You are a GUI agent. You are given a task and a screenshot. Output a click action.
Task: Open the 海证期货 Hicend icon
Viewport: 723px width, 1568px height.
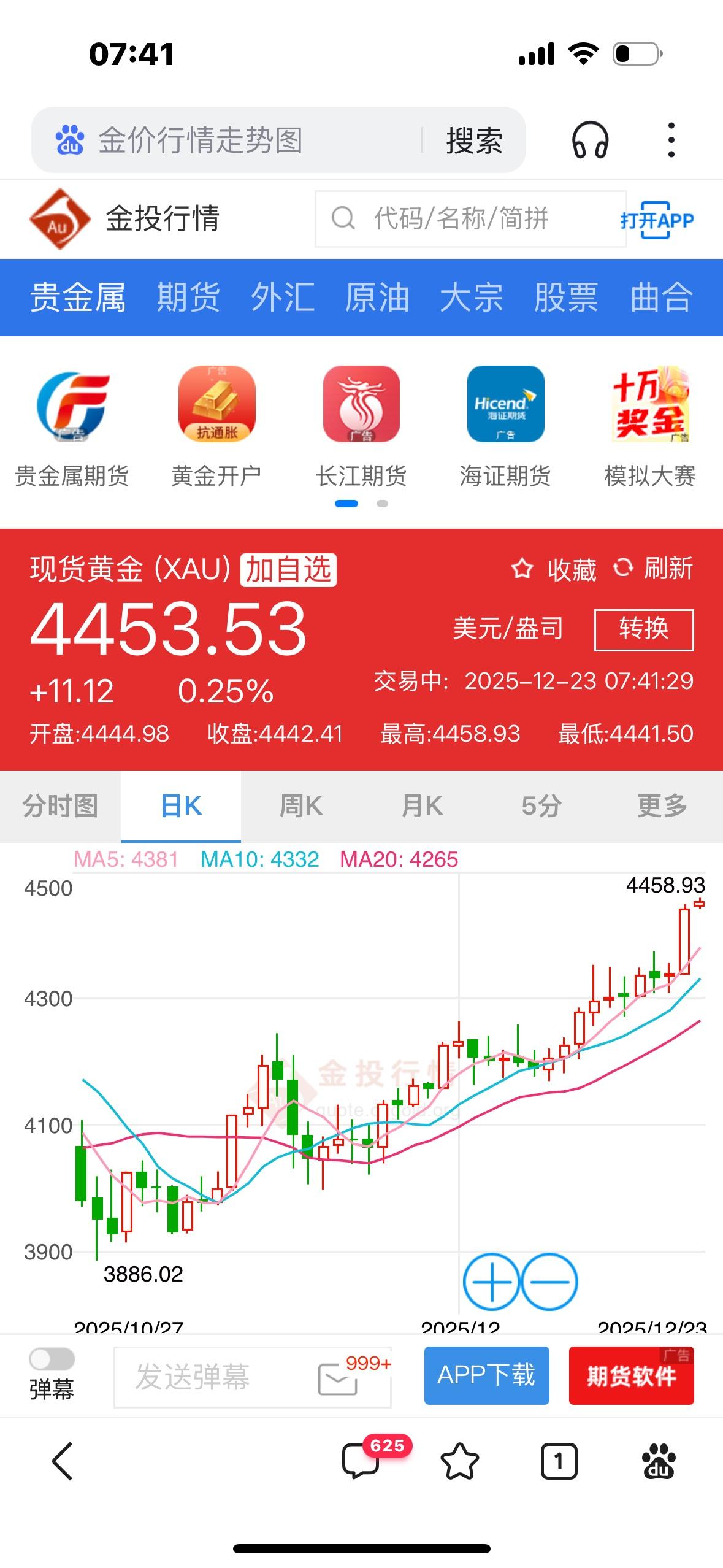(x=506, y=406)
